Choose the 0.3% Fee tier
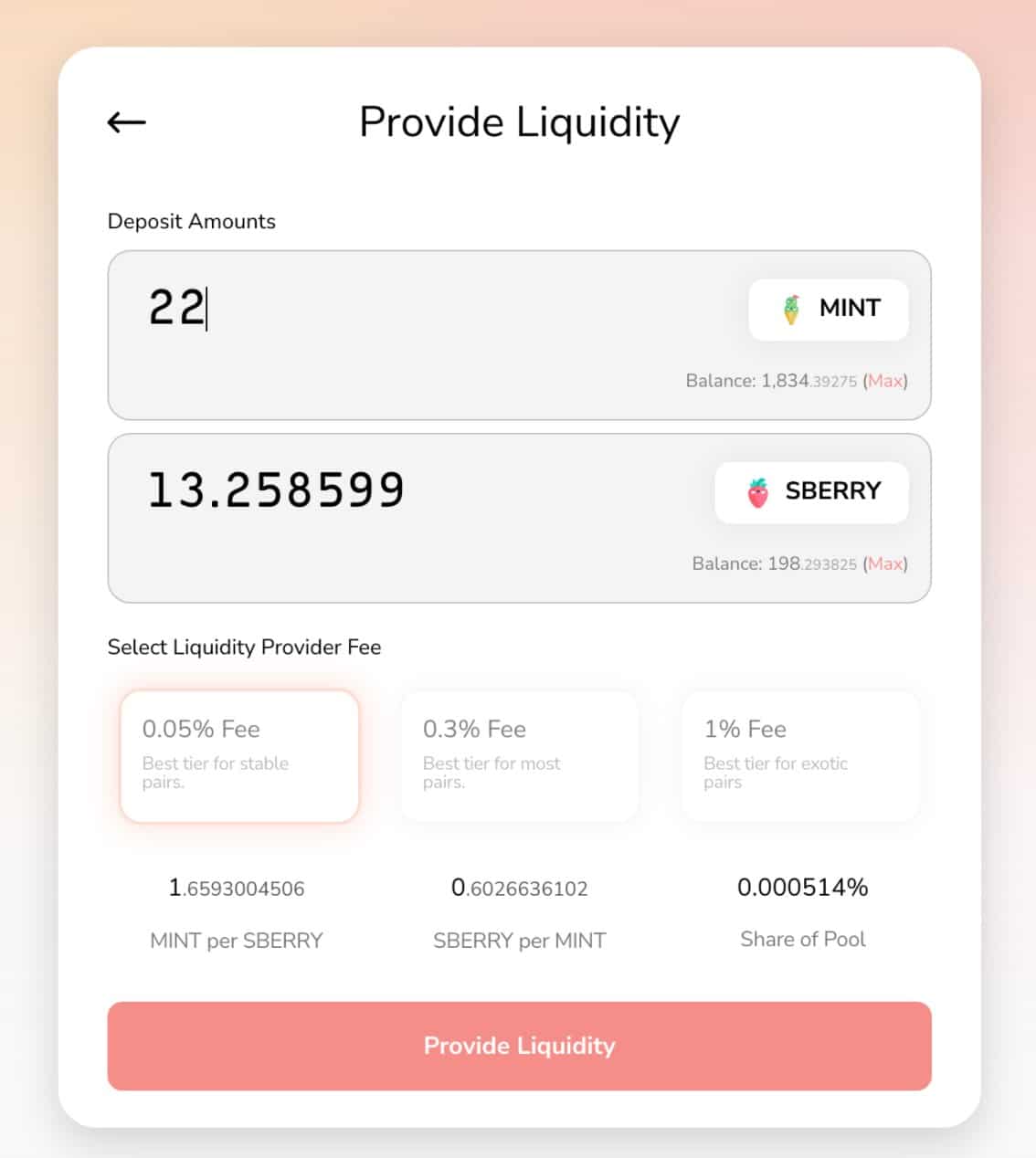The height and width of the screenshot is (1158, 1036). (519, 755)
